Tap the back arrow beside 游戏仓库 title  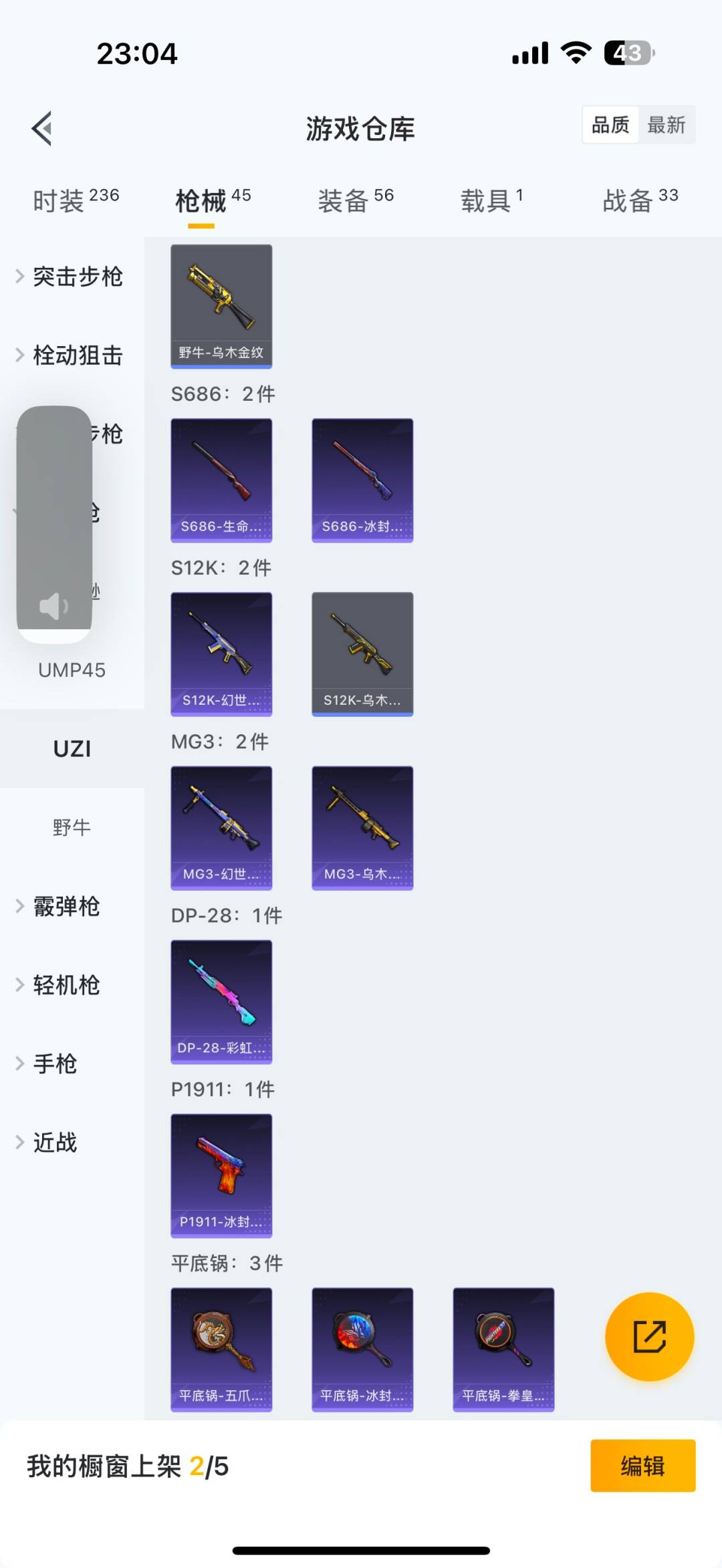(x=42, y=128)
